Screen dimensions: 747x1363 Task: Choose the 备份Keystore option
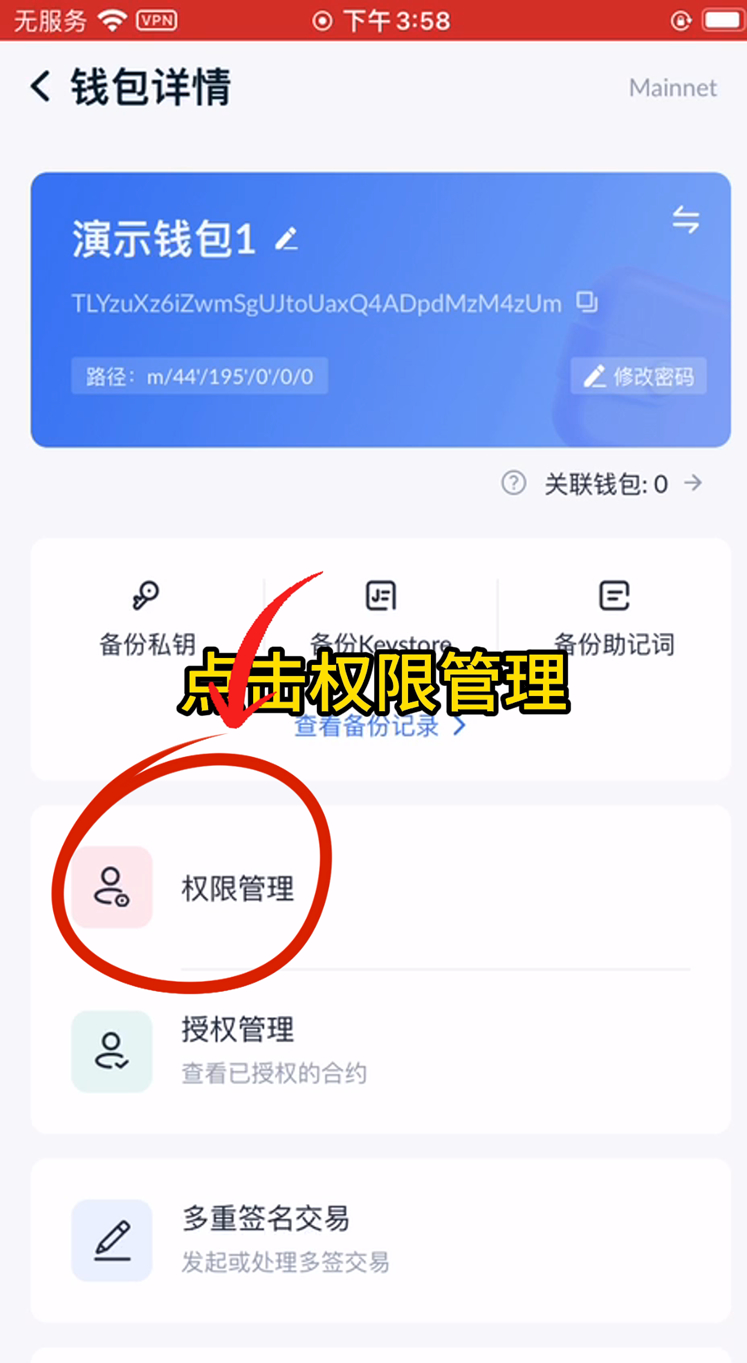tap(380, 616)
